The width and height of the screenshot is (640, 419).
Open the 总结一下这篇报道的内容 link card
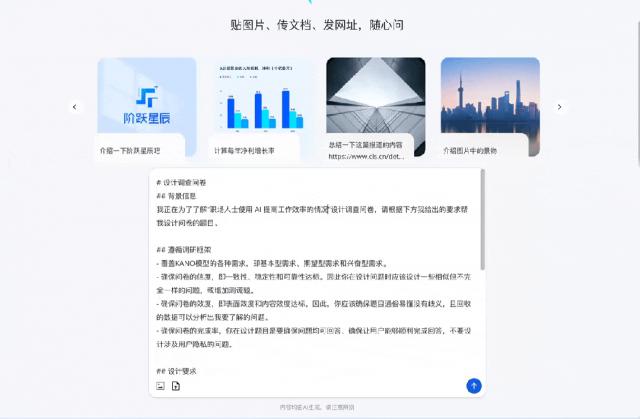point(376,108)
